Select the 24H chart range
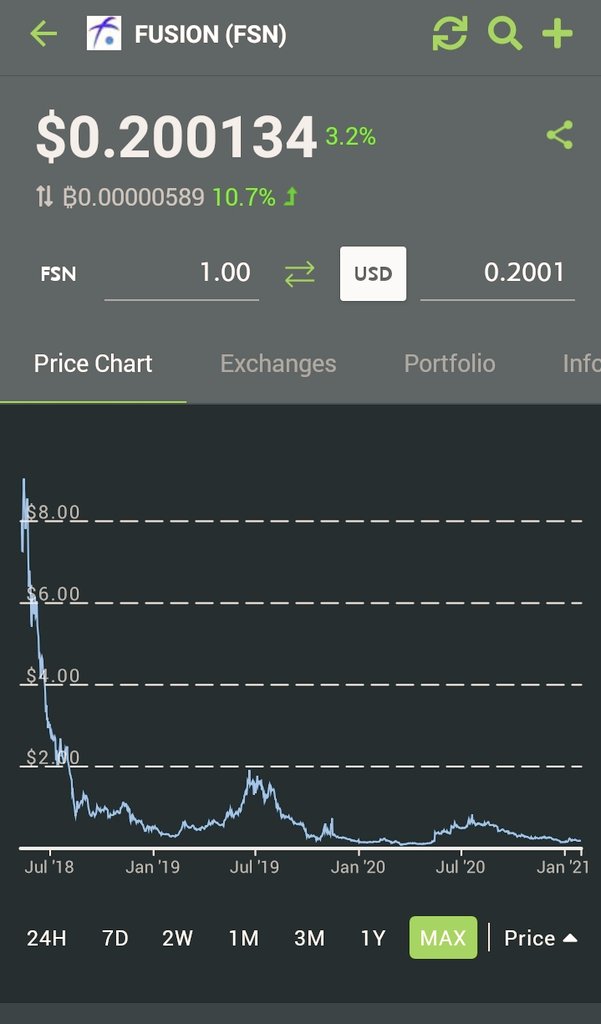Viewport: 601px width, 1024px height. point(47,938)
